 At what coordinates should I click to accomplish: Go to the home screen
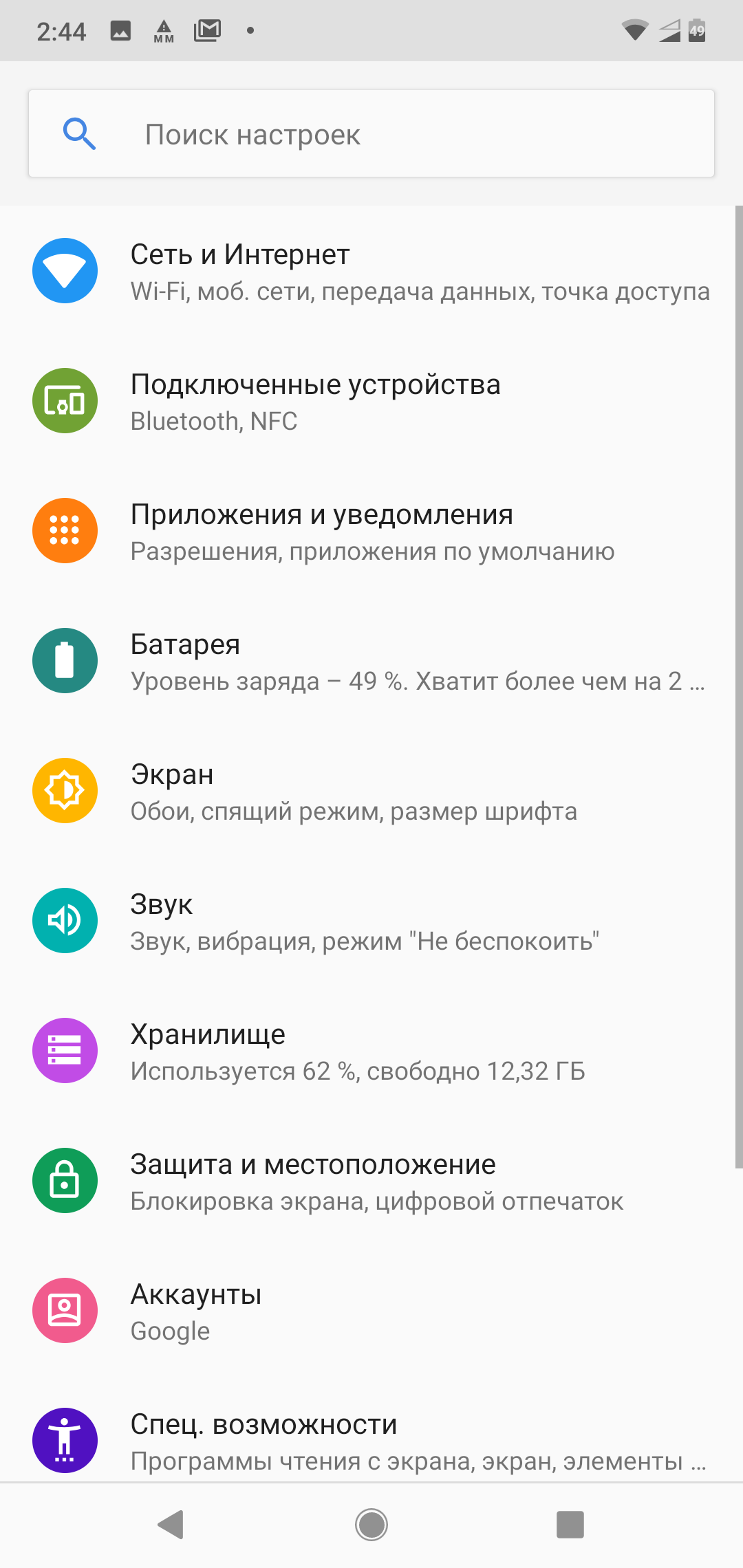(371, 1525)
